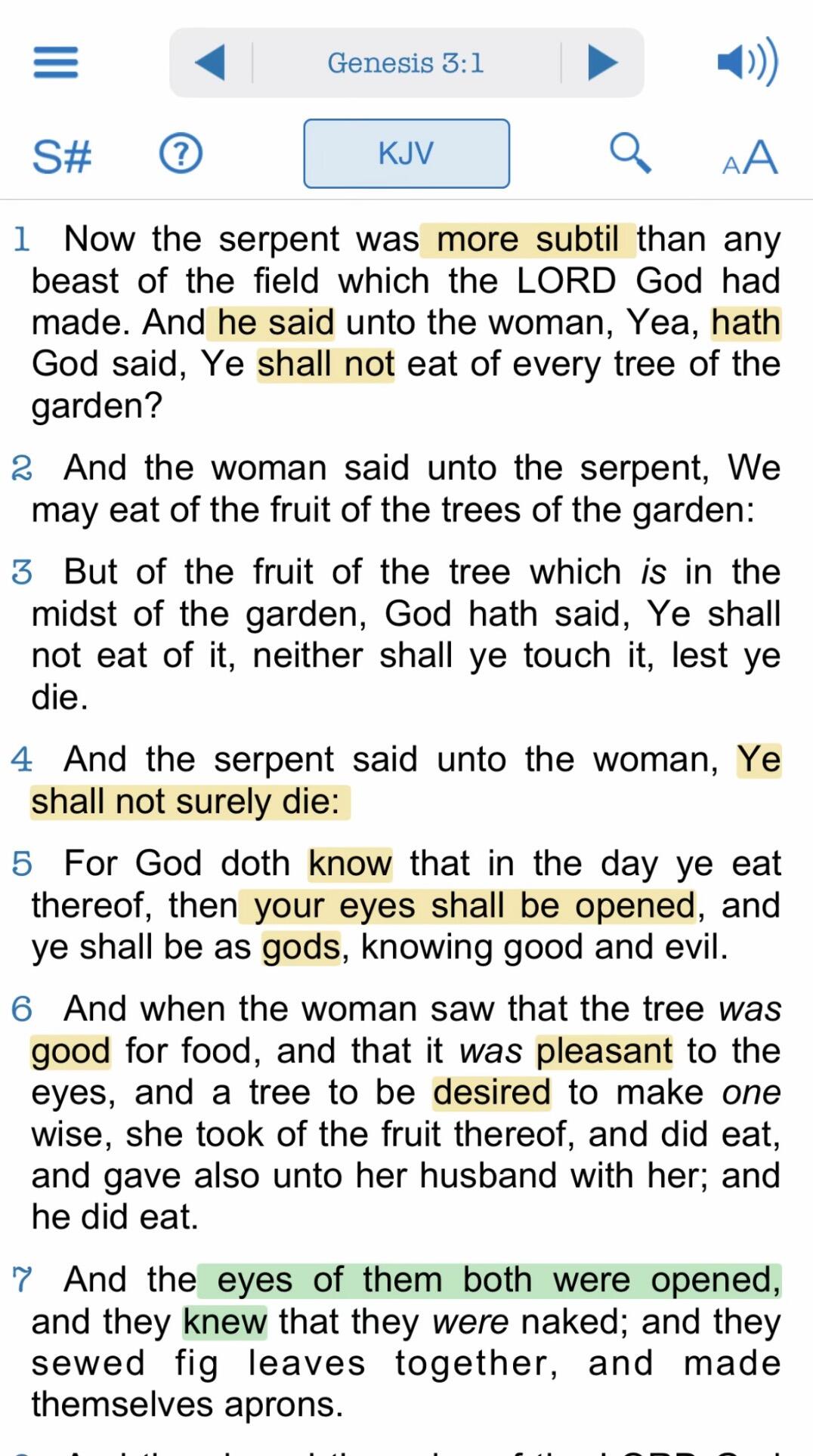Open highlighted "your eyes shall be opened"

(x=468, y=905)
